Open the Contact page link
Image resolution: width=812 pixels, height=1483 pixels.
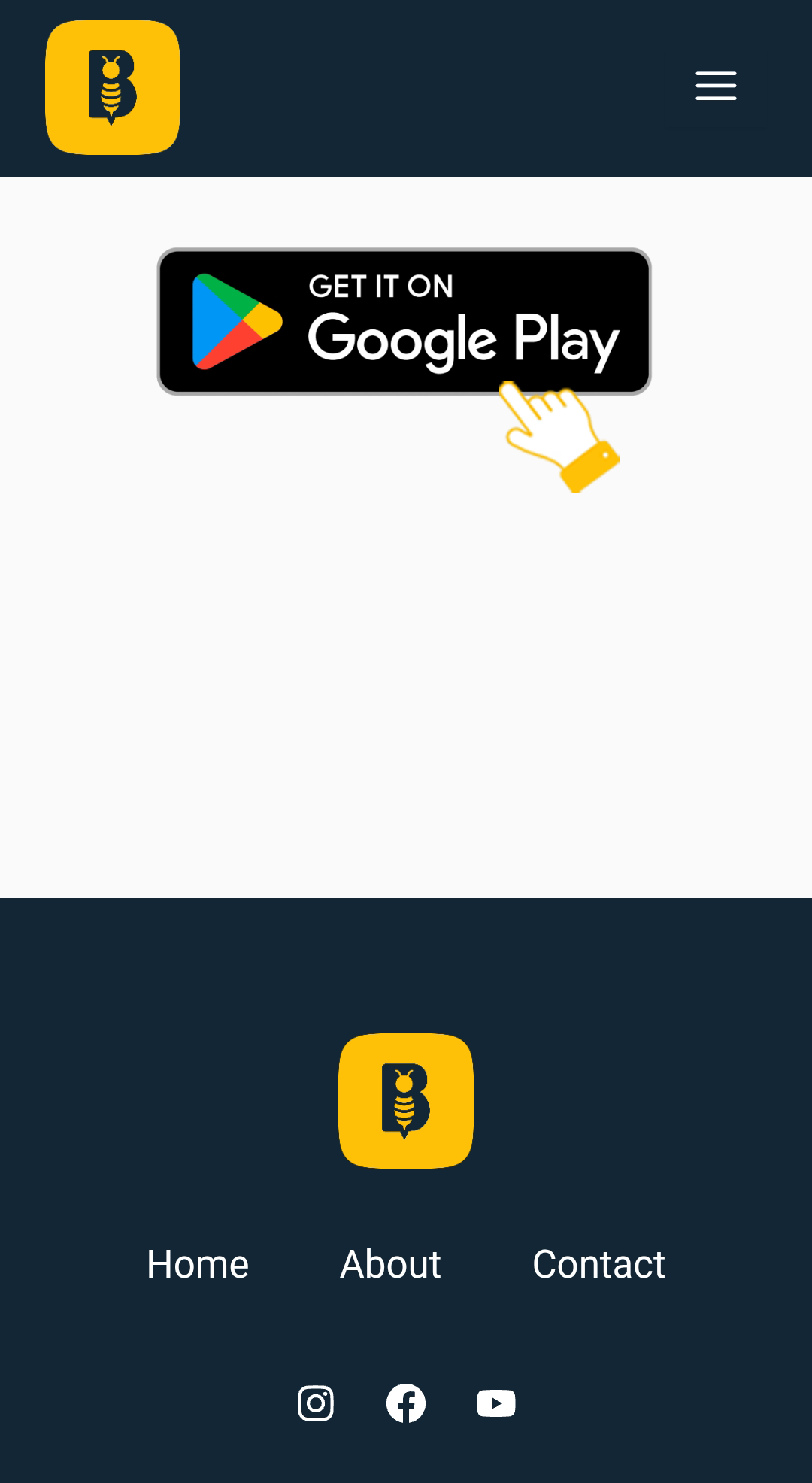coord(598,1264)
